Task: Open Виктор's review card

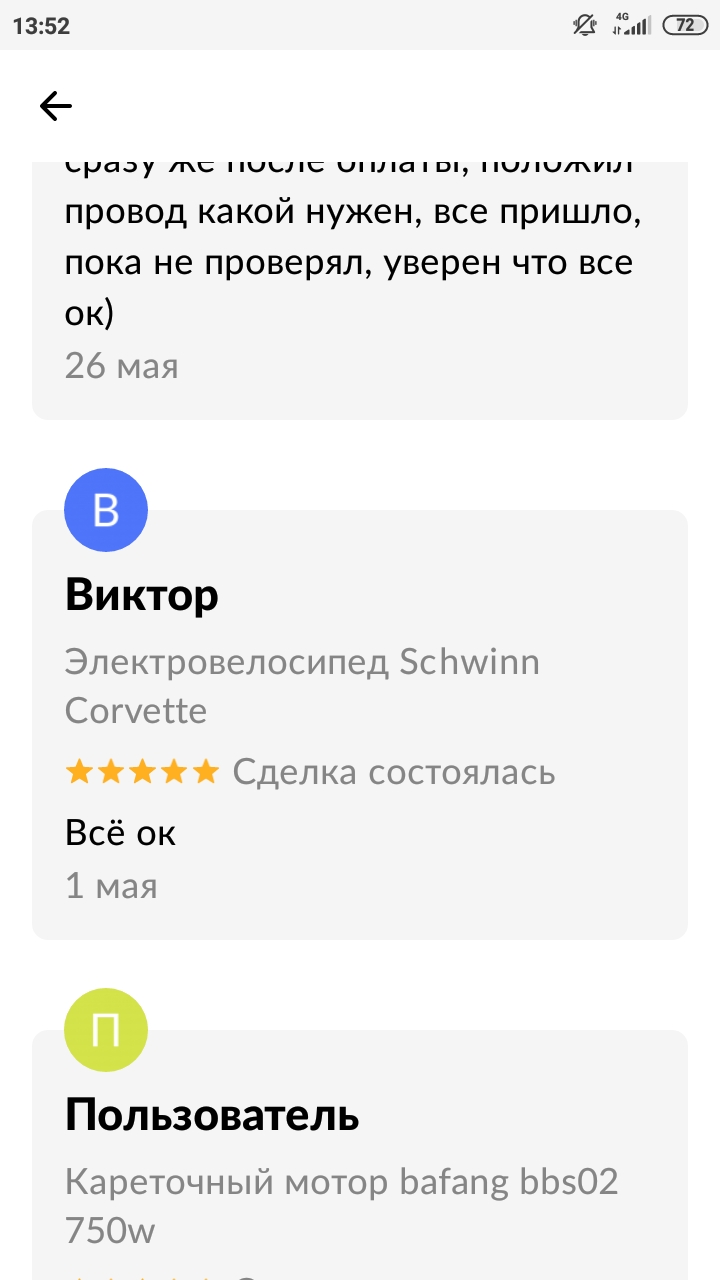Action: [x=360, y=725]
